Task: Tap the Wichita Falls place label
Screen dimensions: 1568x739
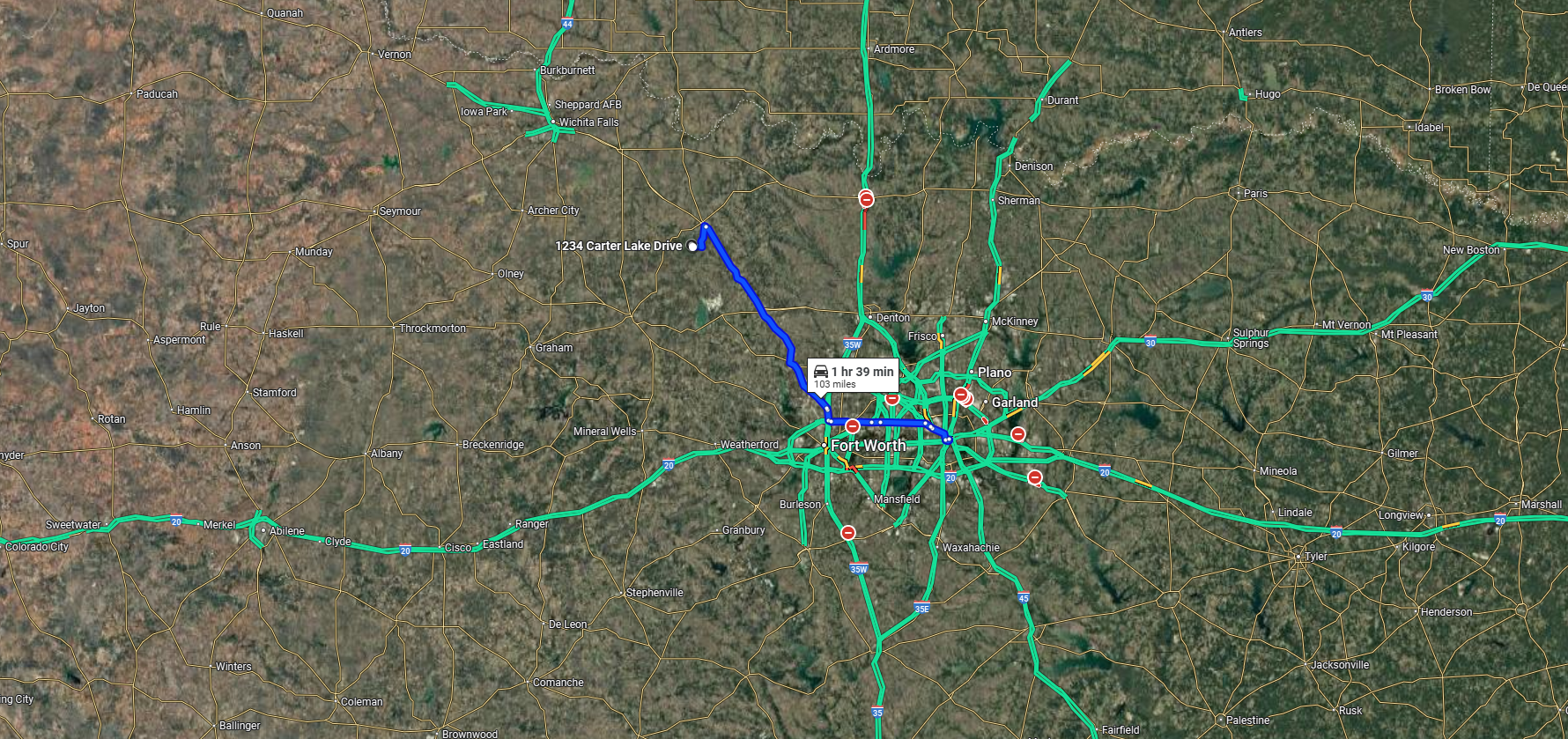Action: [x=588, y=122]
